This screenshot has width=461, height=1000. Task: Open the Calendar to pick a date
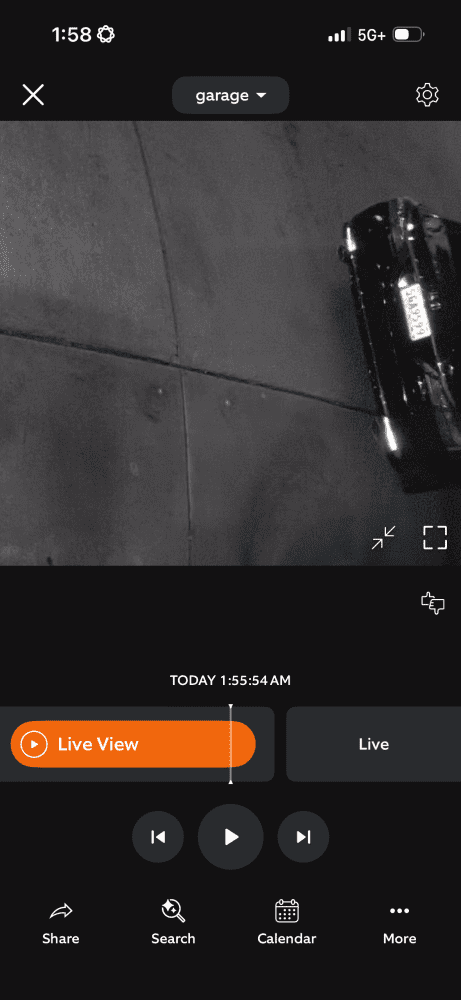287,923
